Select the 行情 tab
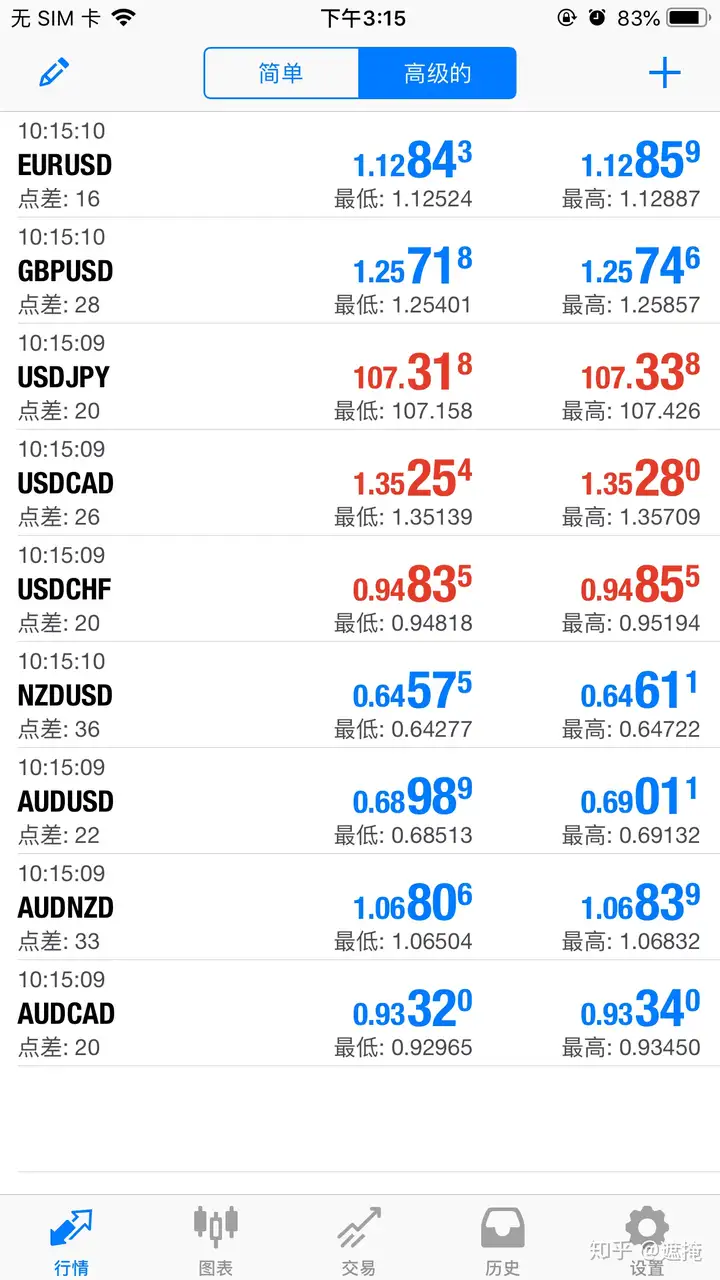The width and height of the screenshot is (720, 1280). click(x=72, y=1239)
